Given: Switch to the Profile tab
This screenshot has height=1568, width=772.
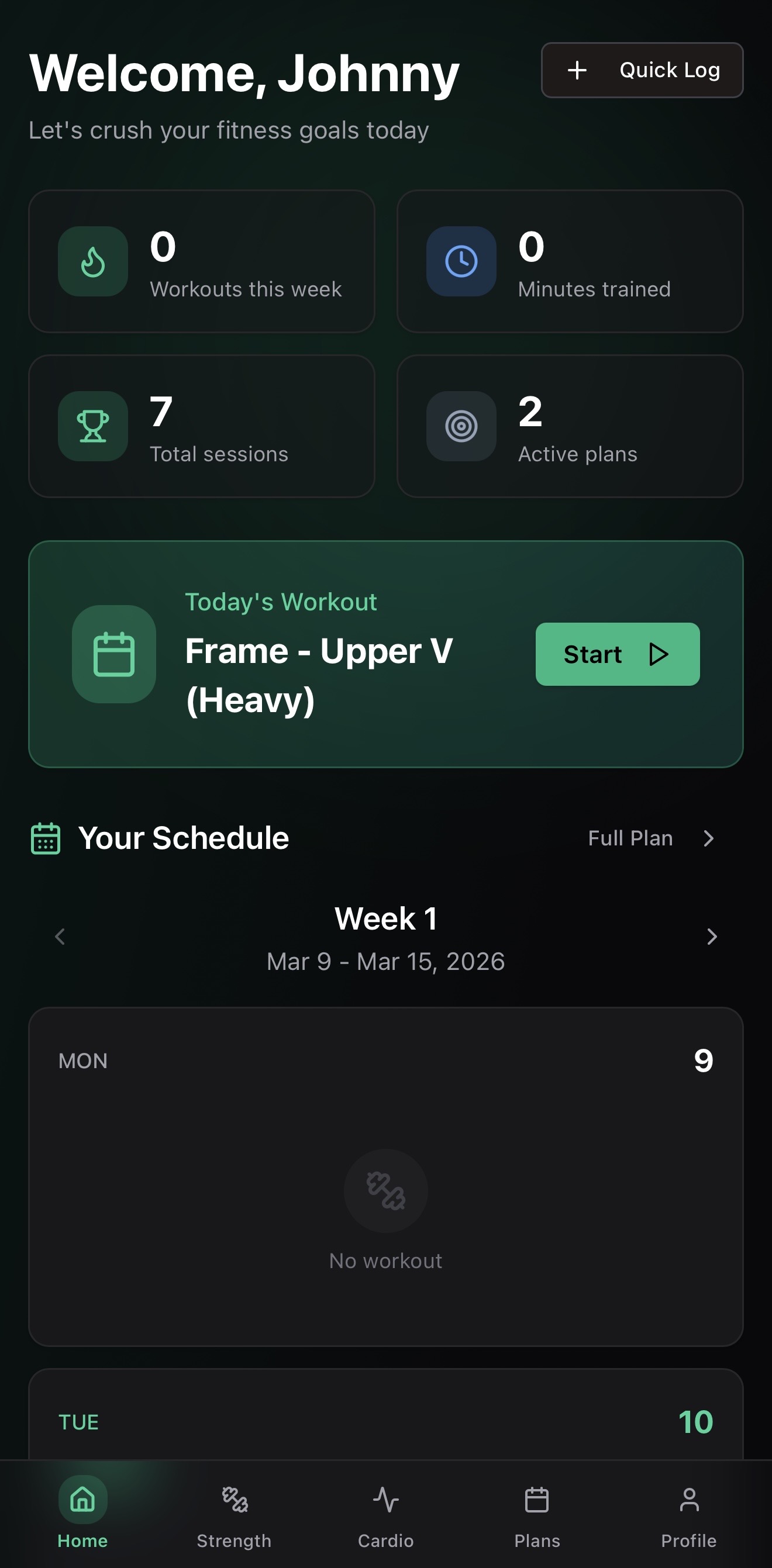Looking at the screenshot, I should coord(688,1515).
